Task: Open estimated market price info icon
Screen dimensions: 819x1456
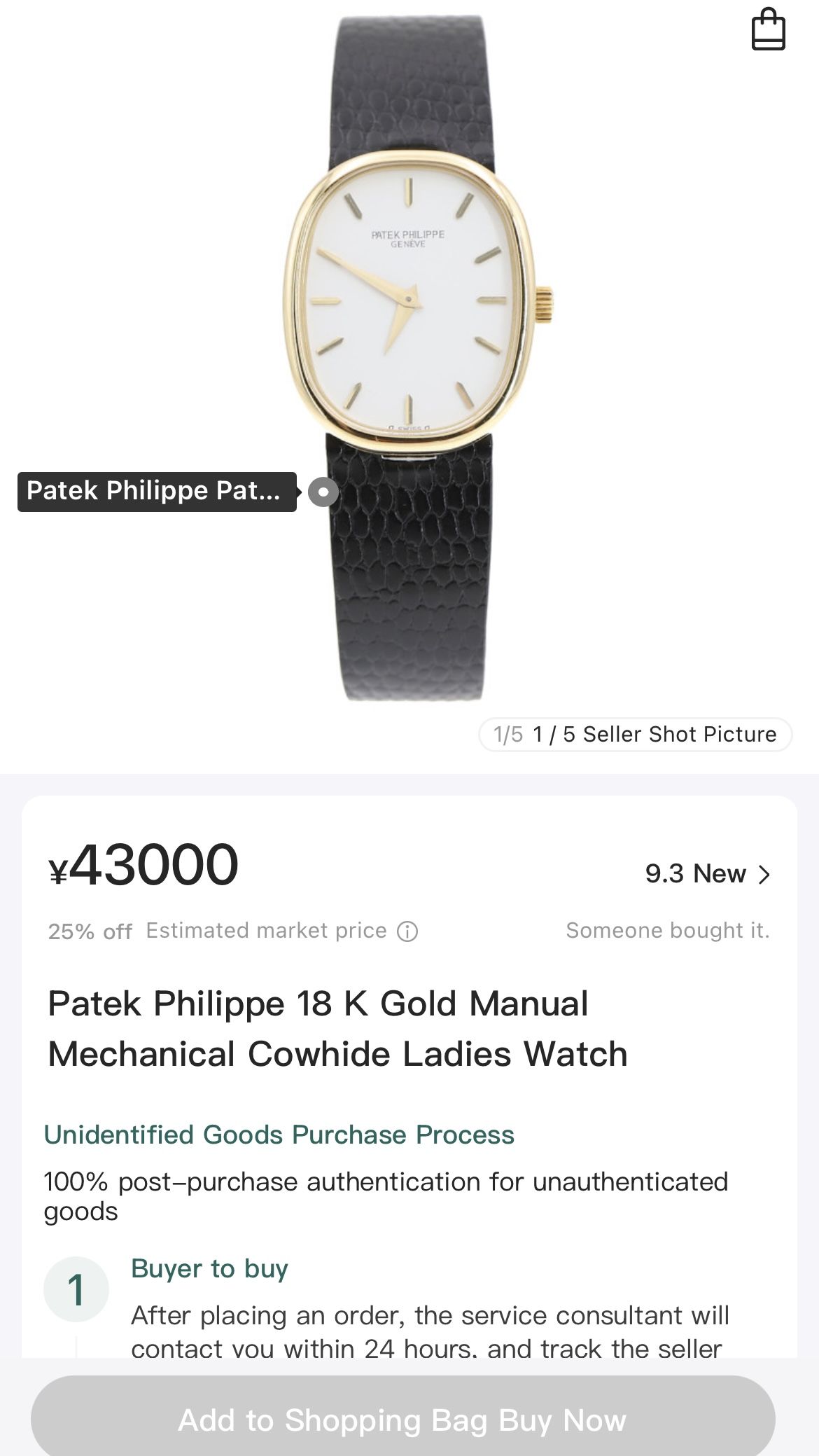Action: (x=407, y=931)
